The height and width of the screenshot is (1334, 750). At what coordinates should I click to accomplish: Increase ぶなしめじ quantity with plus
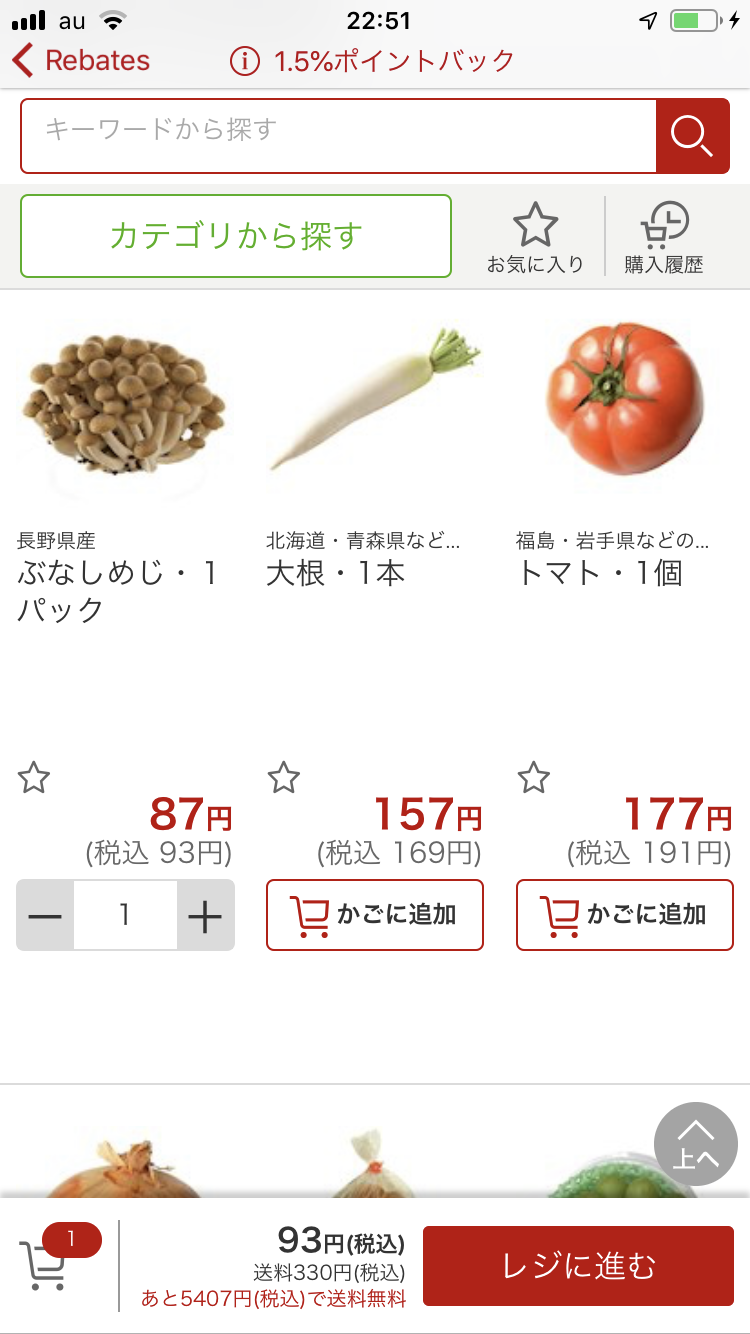pos(205,915)
